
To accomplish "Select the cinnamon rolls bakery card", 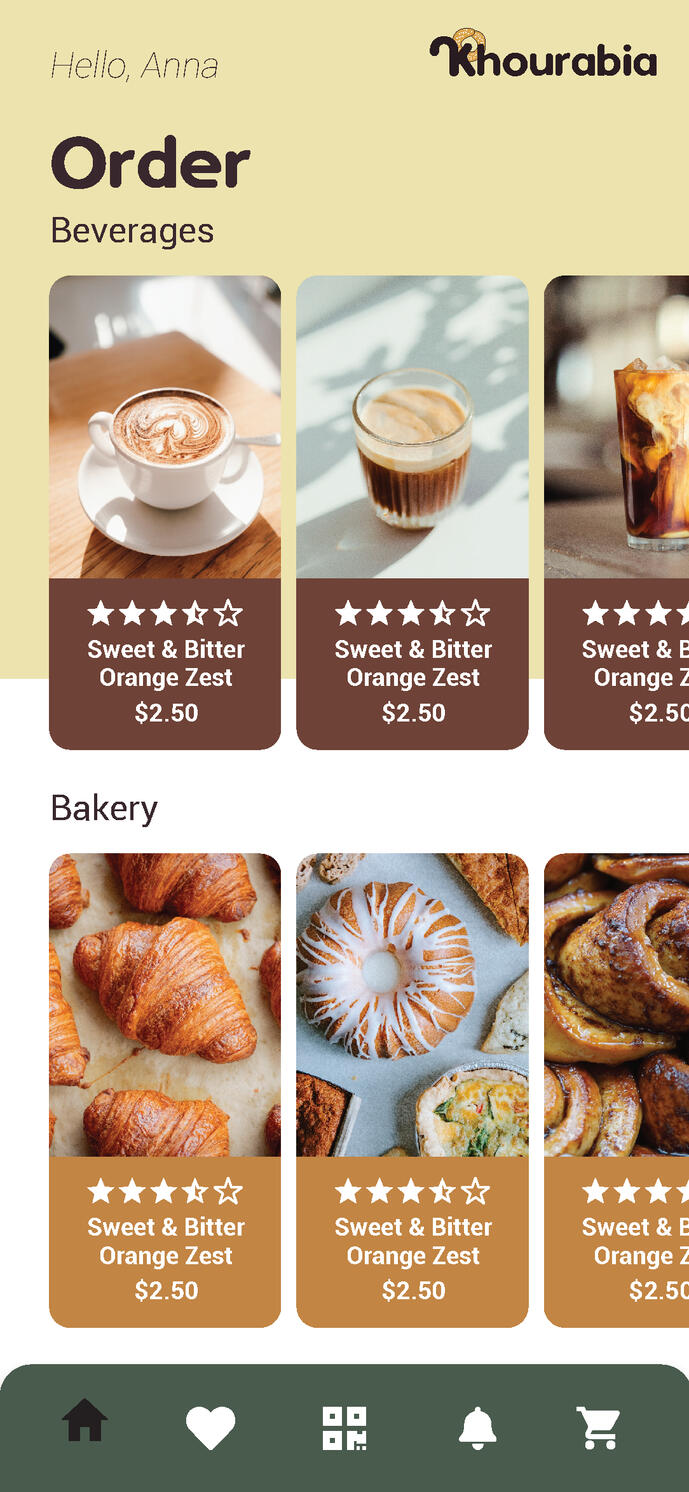I will point(617,1089).
